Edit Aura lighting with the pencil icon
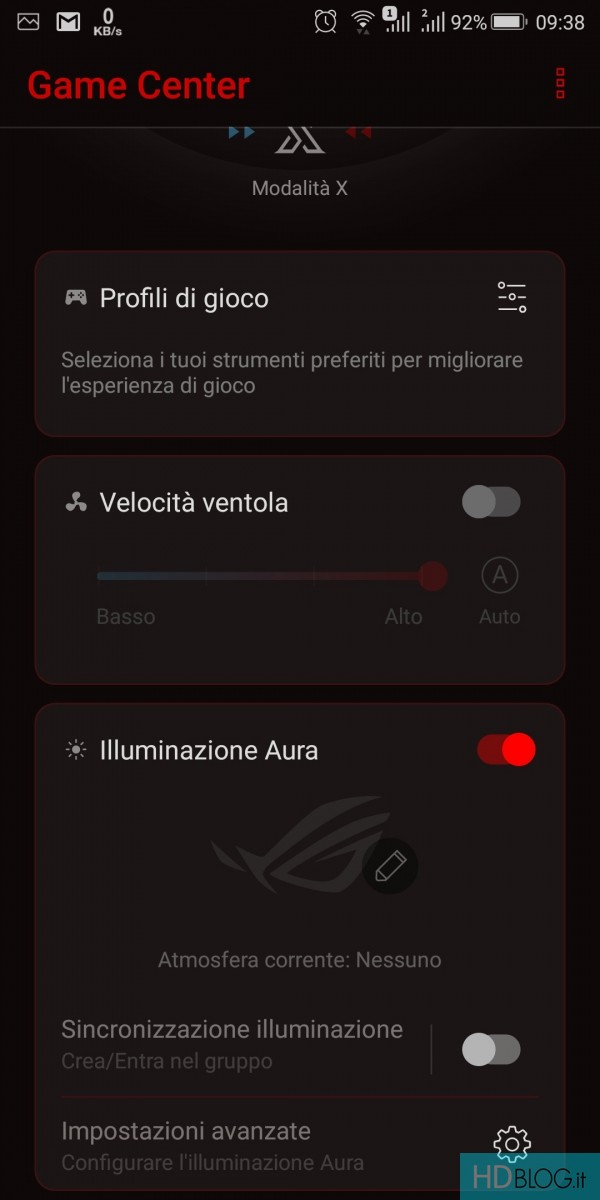Screen dimensions: 600x1200 pyautogui.click(x=389, y=866)
